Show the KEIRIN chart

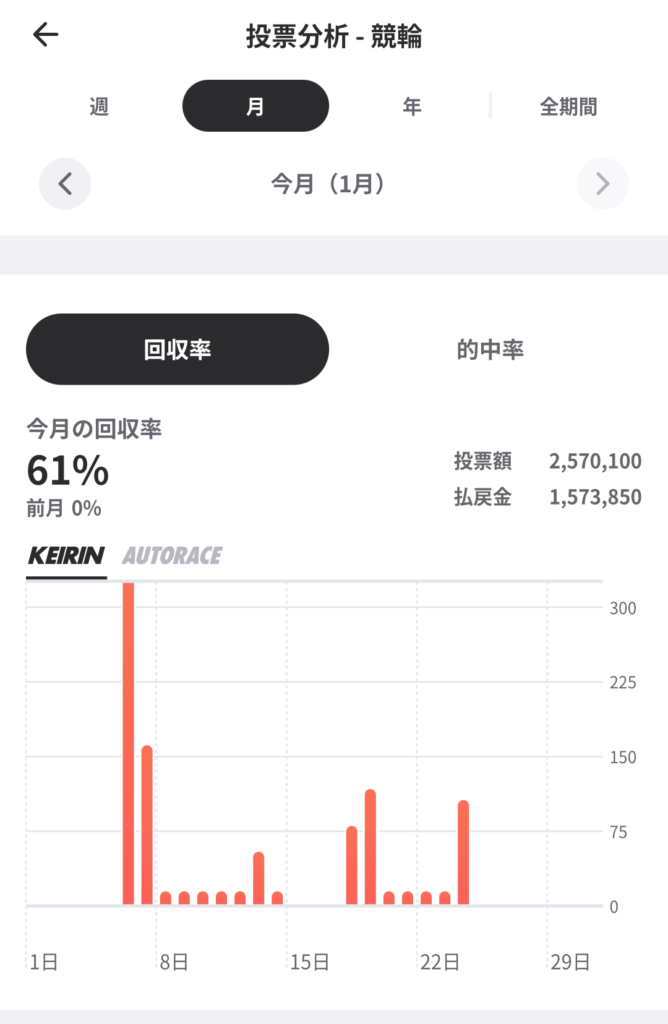[66, 556]
